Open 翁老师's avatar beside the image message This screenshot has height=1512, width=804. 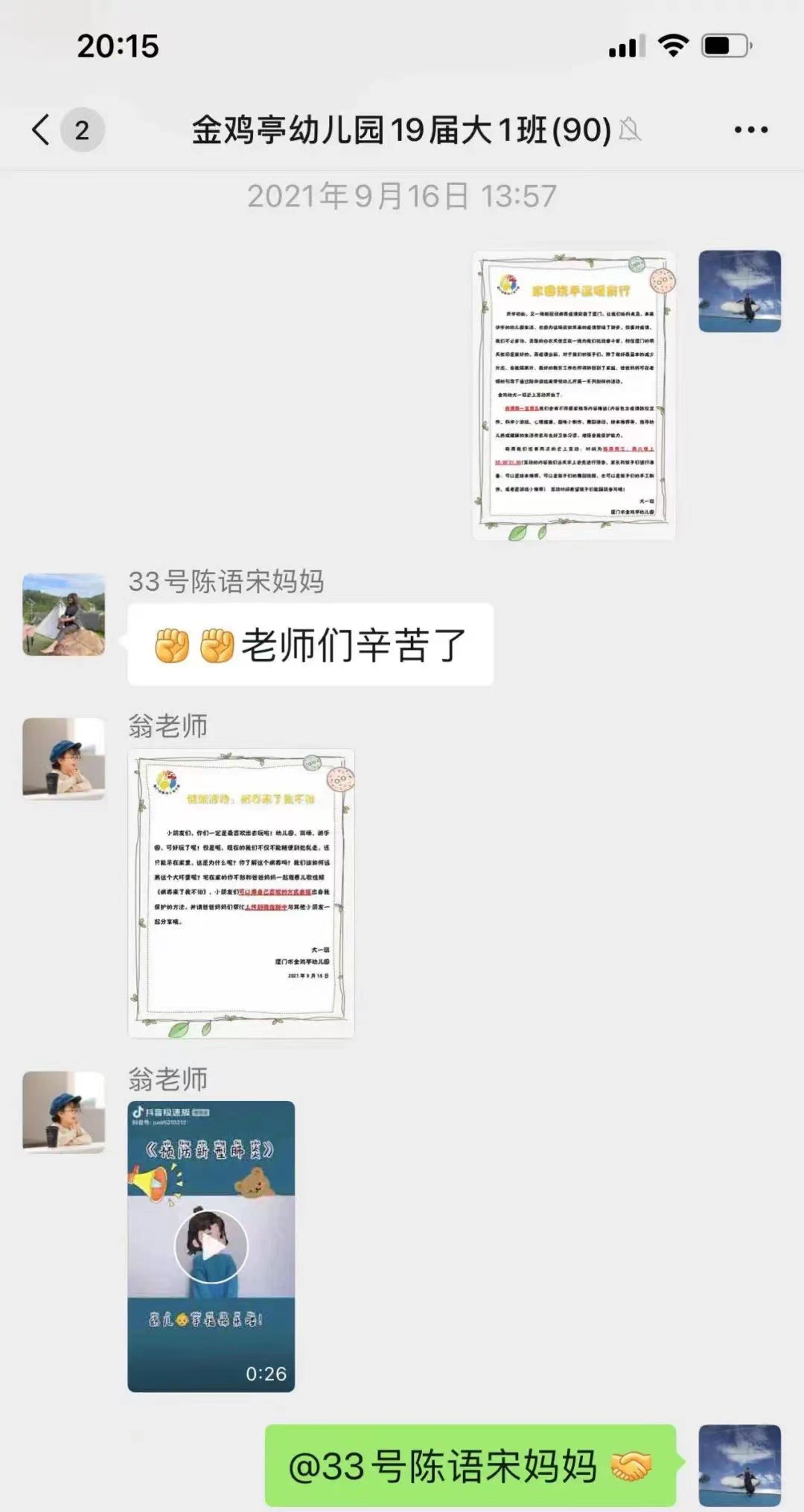(64, 758)
